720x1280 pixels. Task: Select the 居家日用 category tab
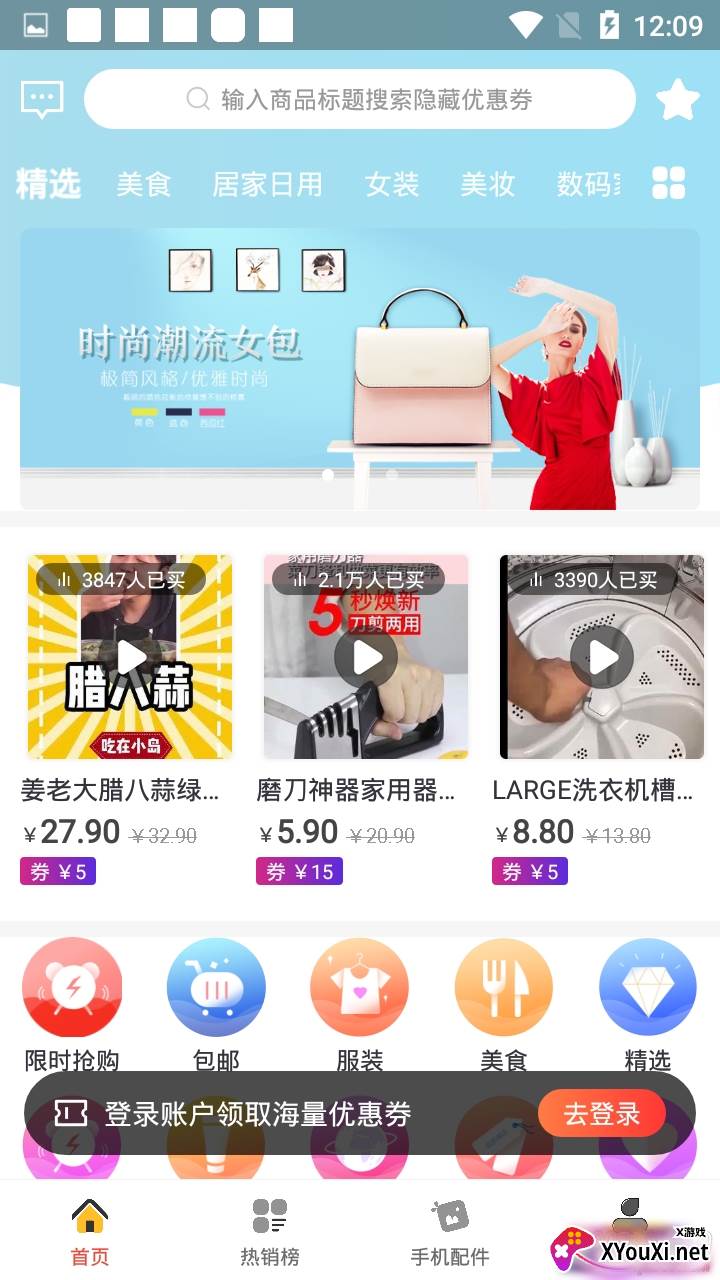click(267, 184)
